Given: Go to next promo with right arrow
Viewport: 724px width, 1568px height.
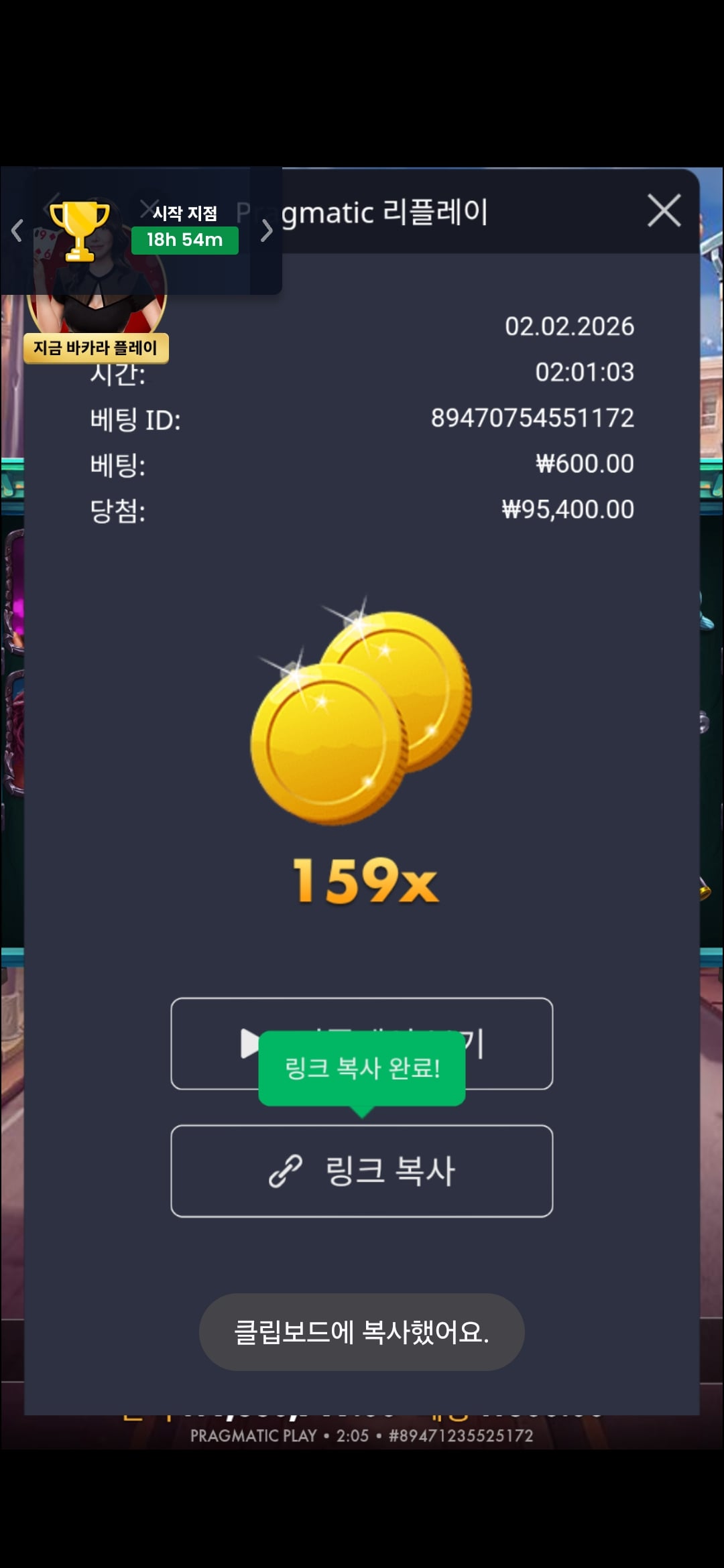Looking at the screenshot, I should [x=267, y=231].
